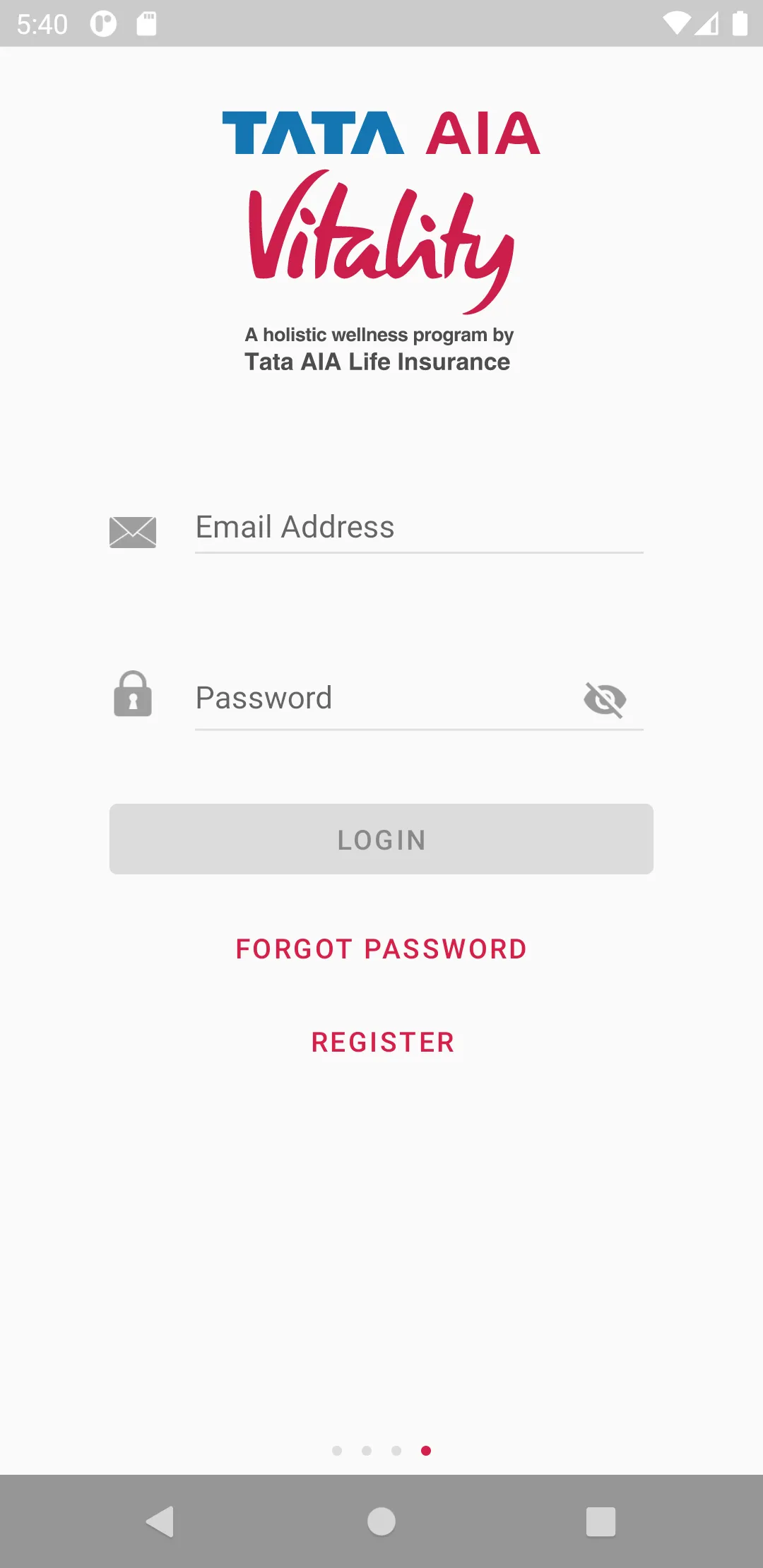Tap the LOGIN button
763x1568 pixels.
381,839
